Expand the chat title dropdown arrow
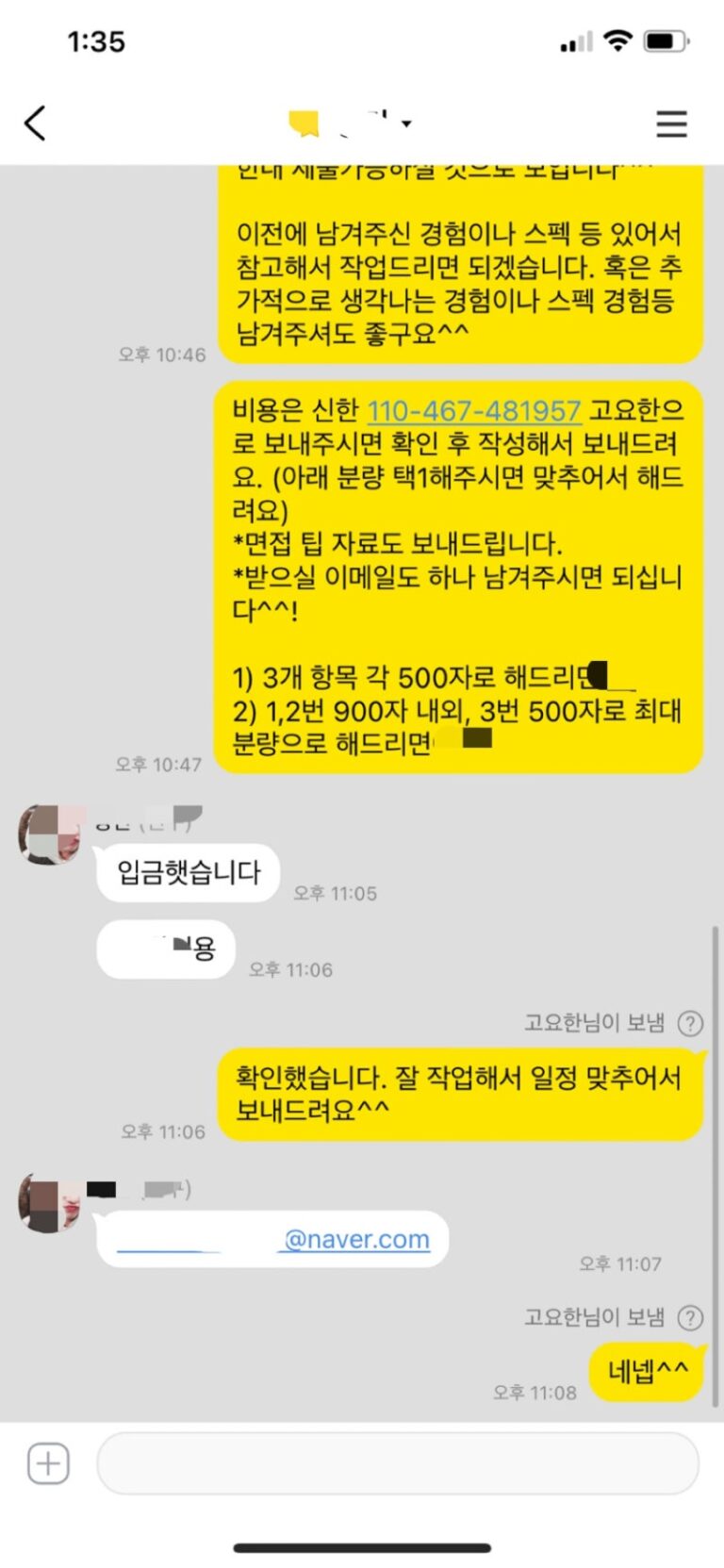 click(406, 124)
